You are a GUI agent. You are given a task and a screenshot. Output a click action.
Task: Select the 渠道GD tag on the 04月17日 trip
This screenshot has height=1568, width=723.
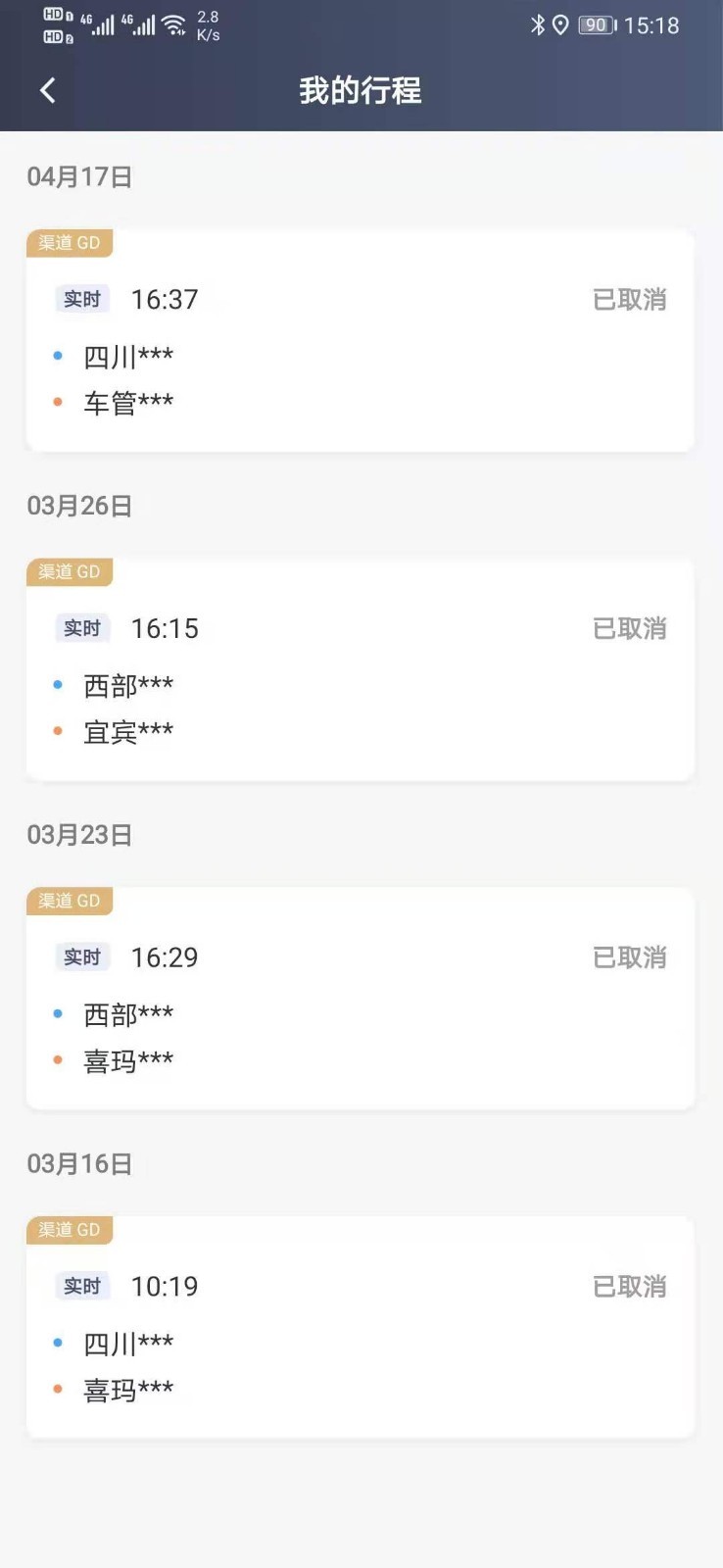69,242
